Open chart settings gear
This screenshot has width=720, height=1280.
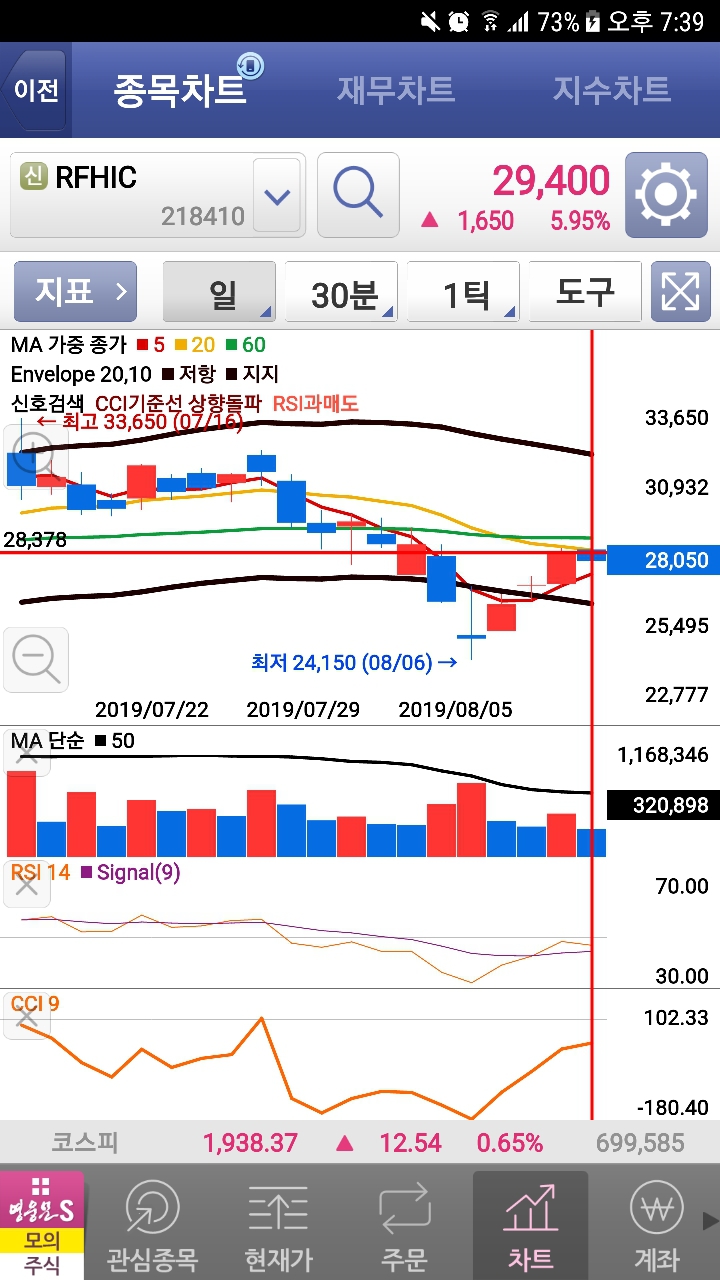(x=666, y=194)
